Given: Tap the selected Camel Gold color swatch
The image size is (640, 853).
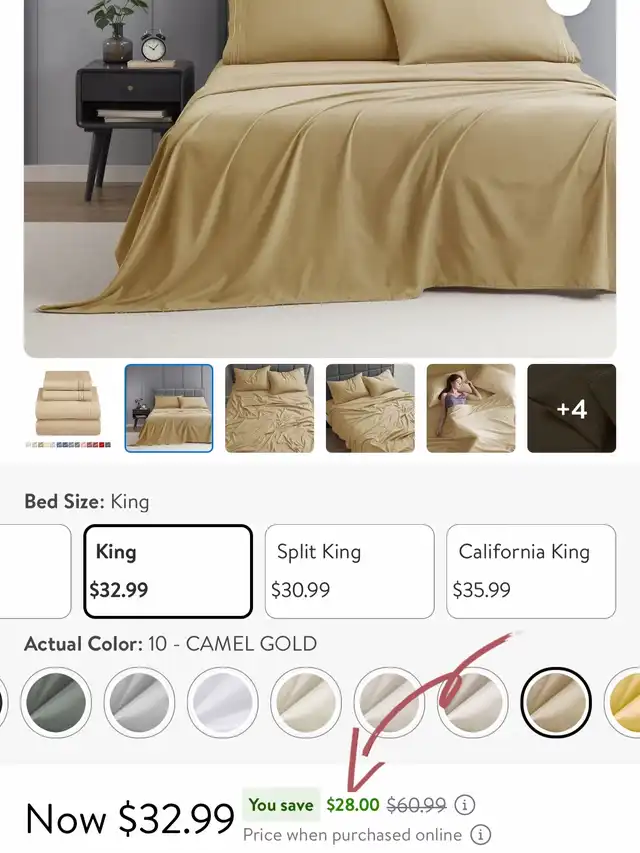Looking at the screenshot, I should (556, 702).
